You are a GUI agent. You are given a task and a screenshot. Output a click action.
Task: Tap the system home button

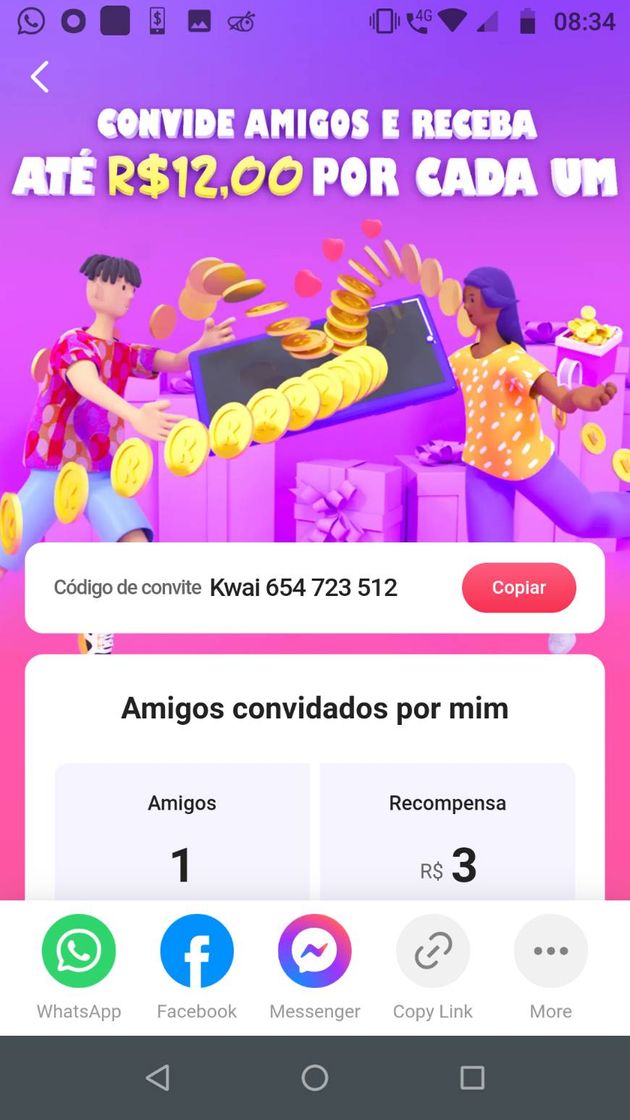coord(315,1077)
